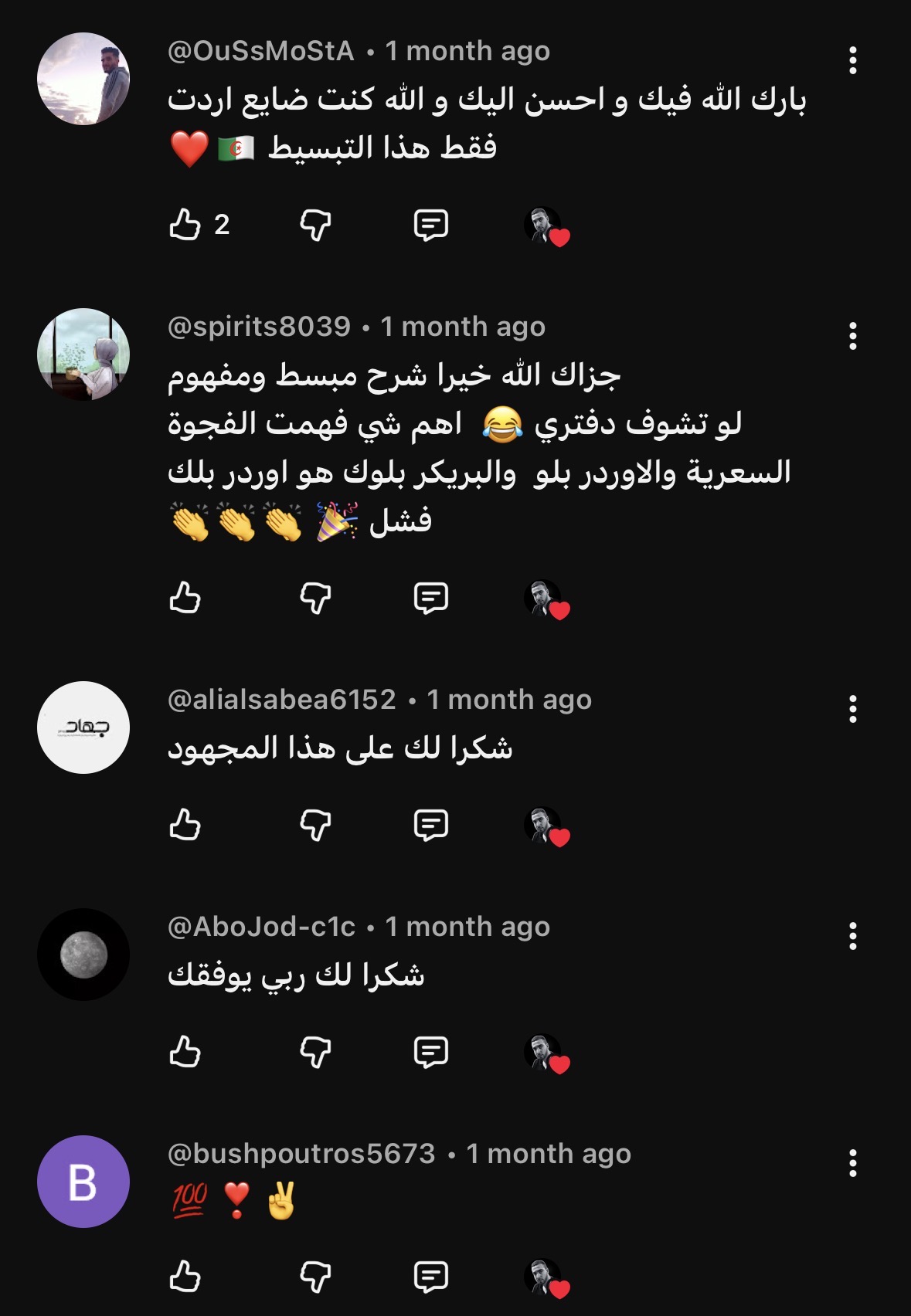
Task: Open three-dot menu on @alialsabea6152's comment
Action: [x=852, y=709]
